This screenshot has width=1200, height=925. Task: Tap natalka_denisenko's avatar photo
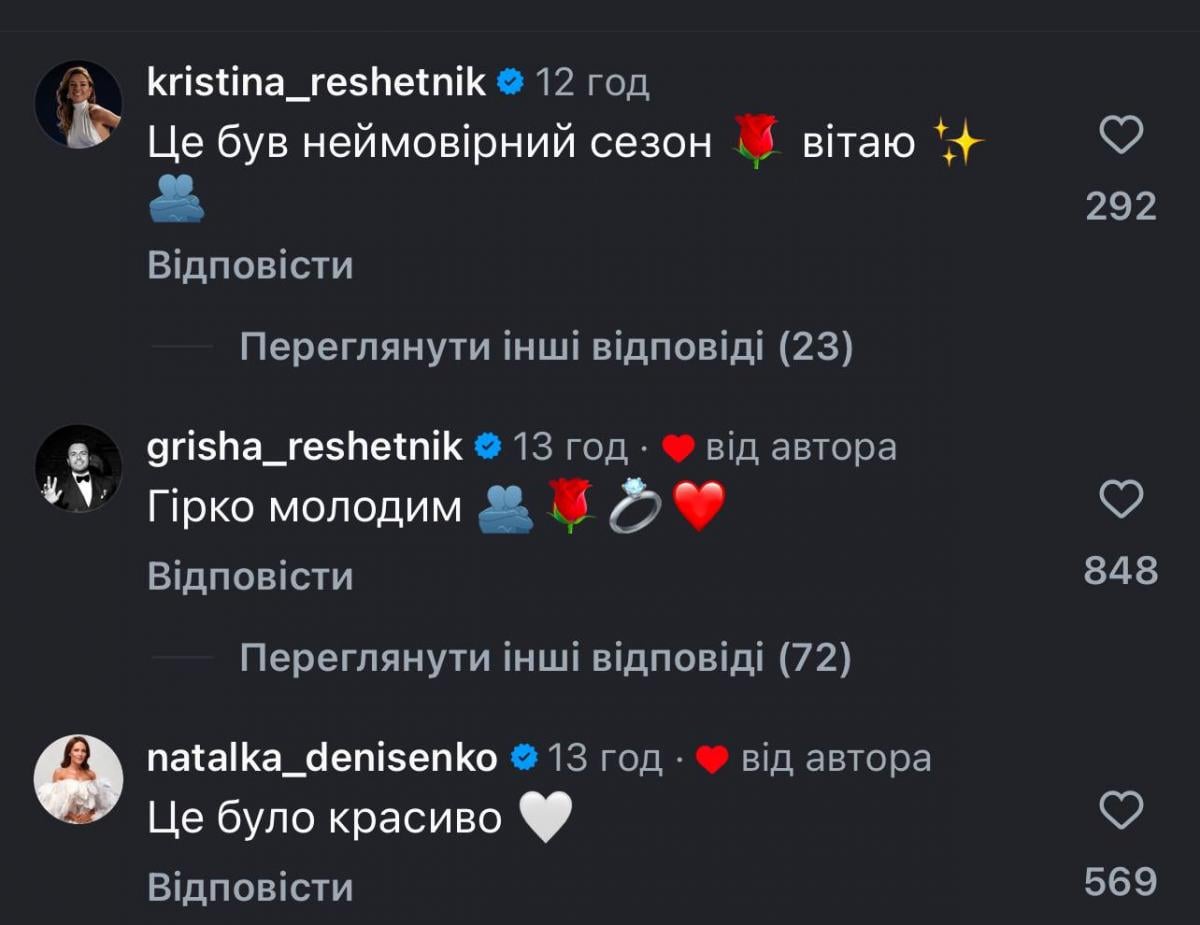[x=79, y=779]
